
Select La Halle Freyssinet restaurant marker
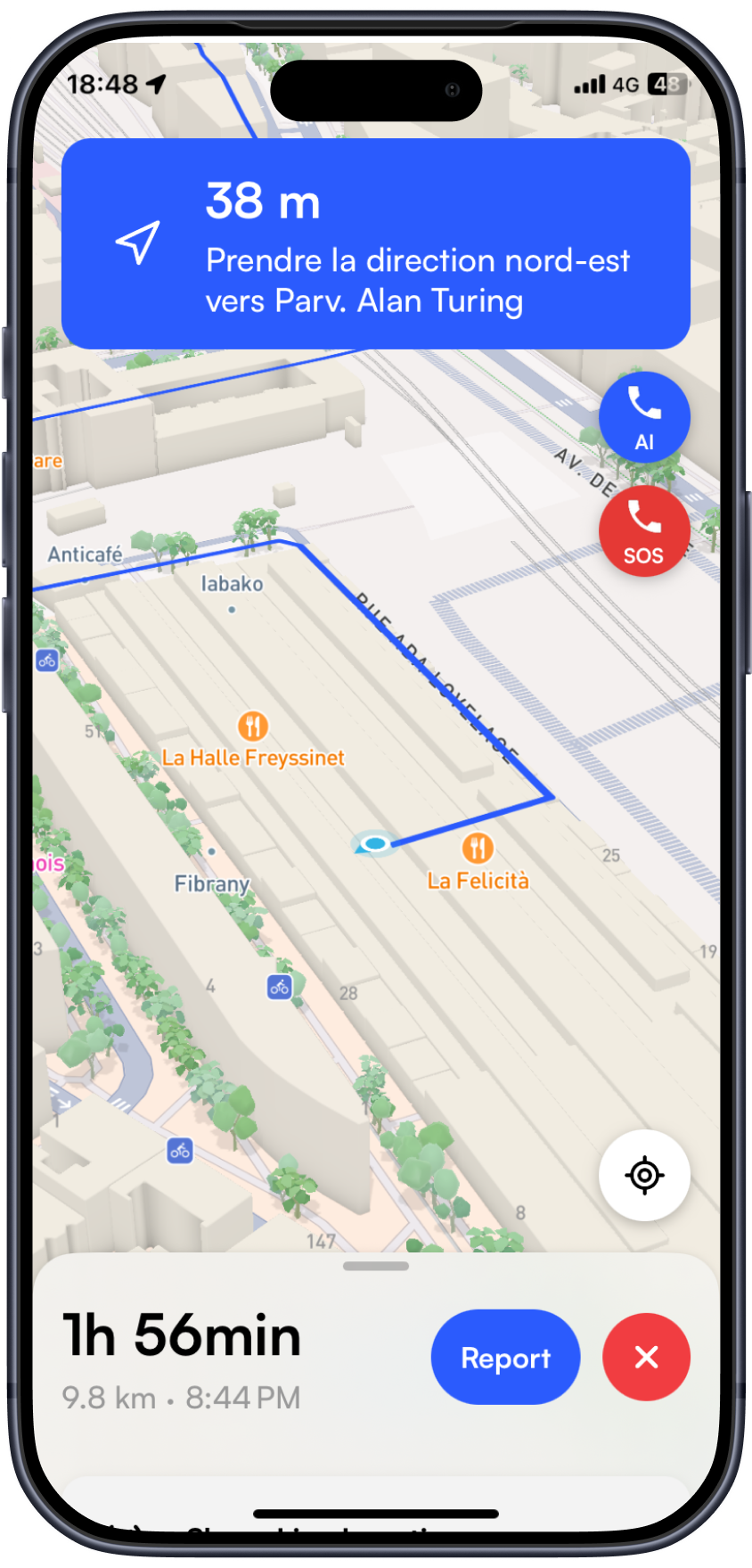pos(253,727)
